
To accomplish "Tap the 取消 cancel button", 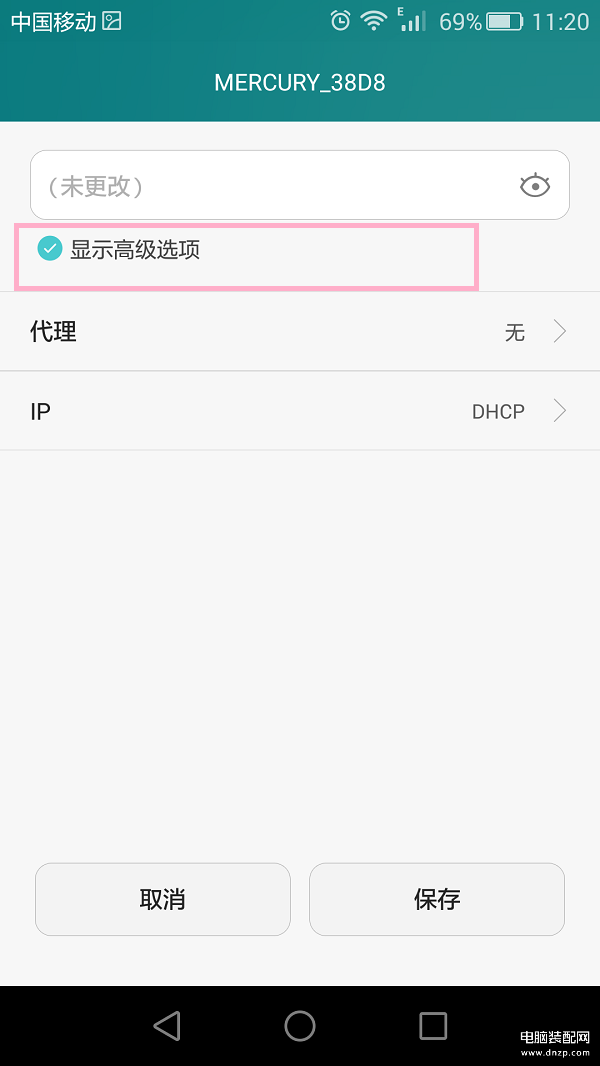I will click(x=162, y=899).
